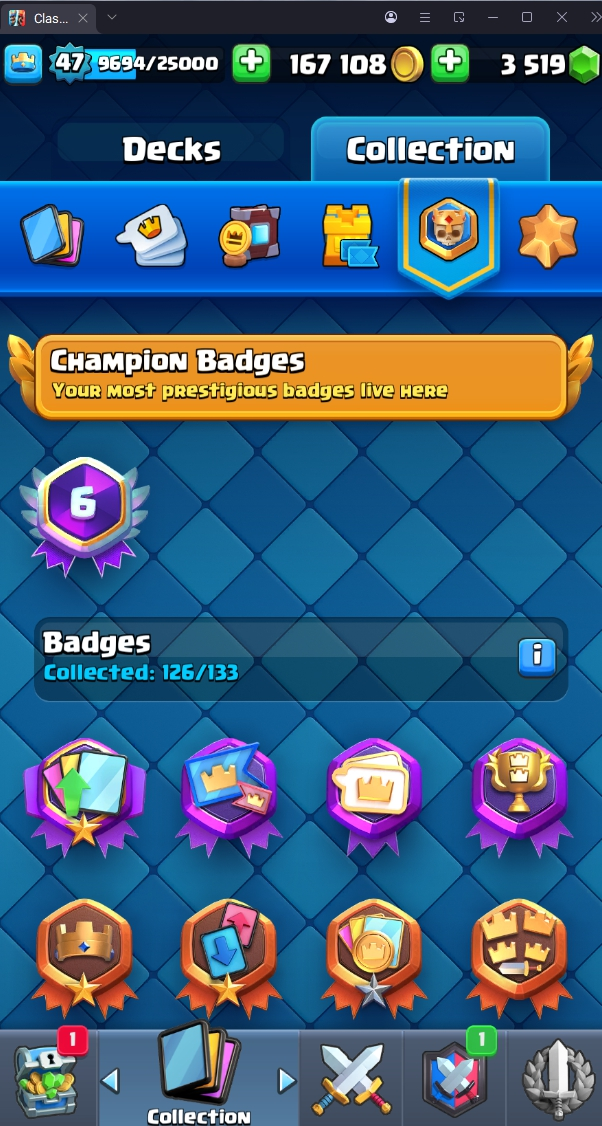Open the emotes collection sub-tab
Viewport: 602px width, 1126px height.
point(151,236)
